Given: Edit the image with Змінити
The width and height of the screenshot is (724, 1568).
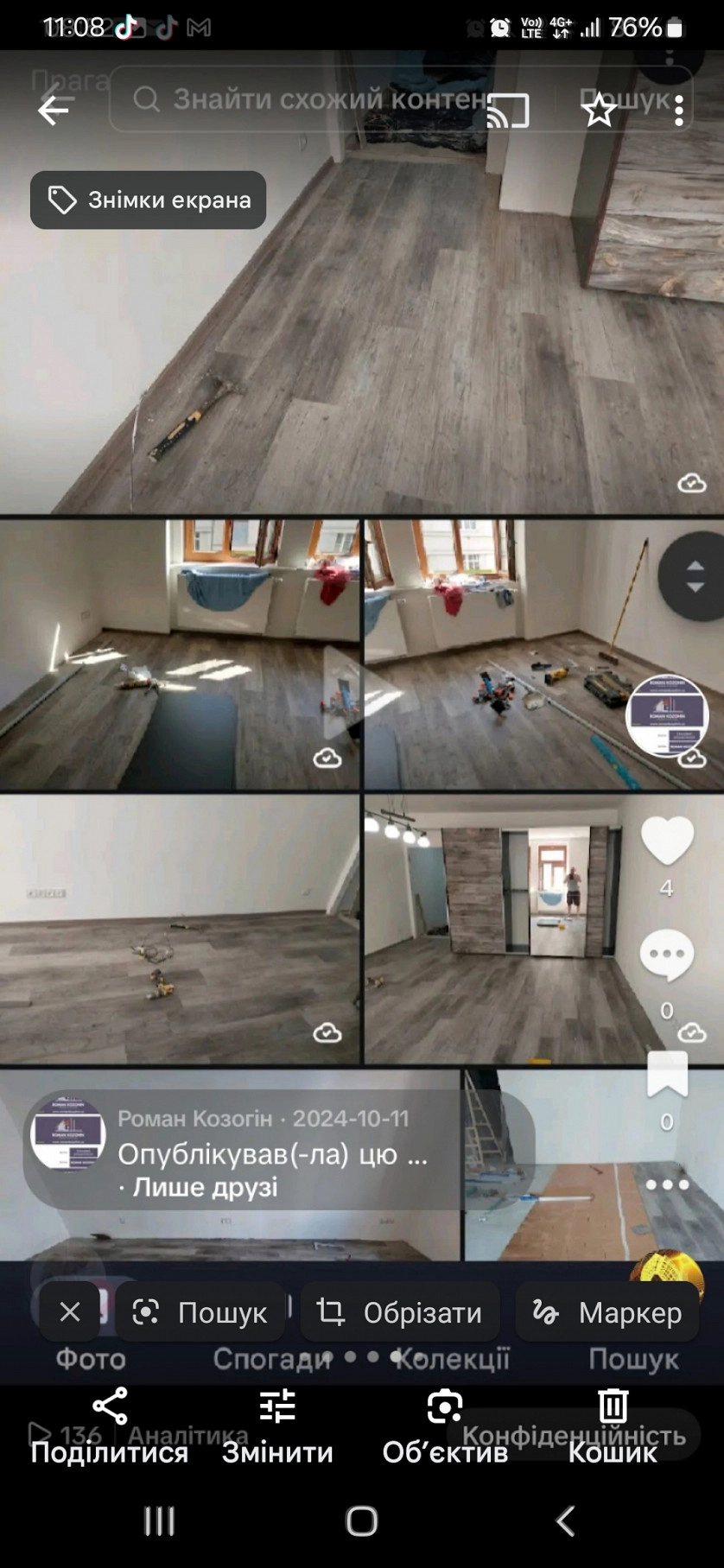Looking at the screenshot, I should click(x=277, y=1427).
